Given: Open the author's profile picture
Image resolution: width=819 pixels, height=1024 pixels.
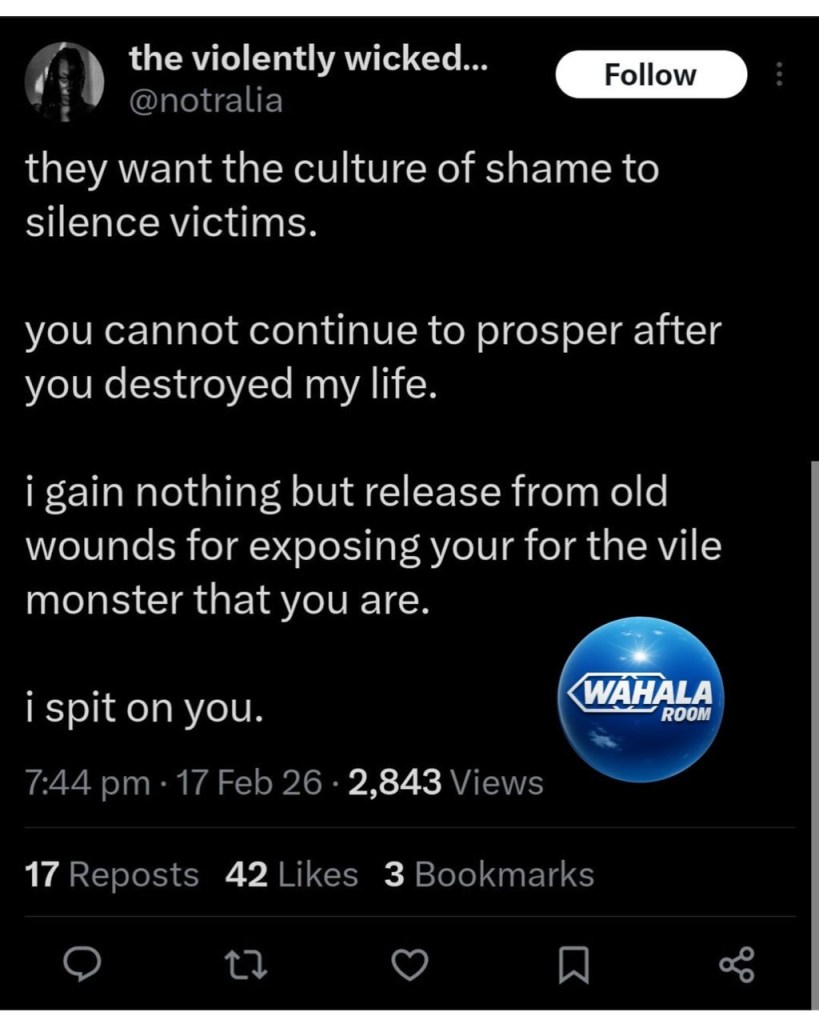Looking at the screenshot, I should click(69, 80).
